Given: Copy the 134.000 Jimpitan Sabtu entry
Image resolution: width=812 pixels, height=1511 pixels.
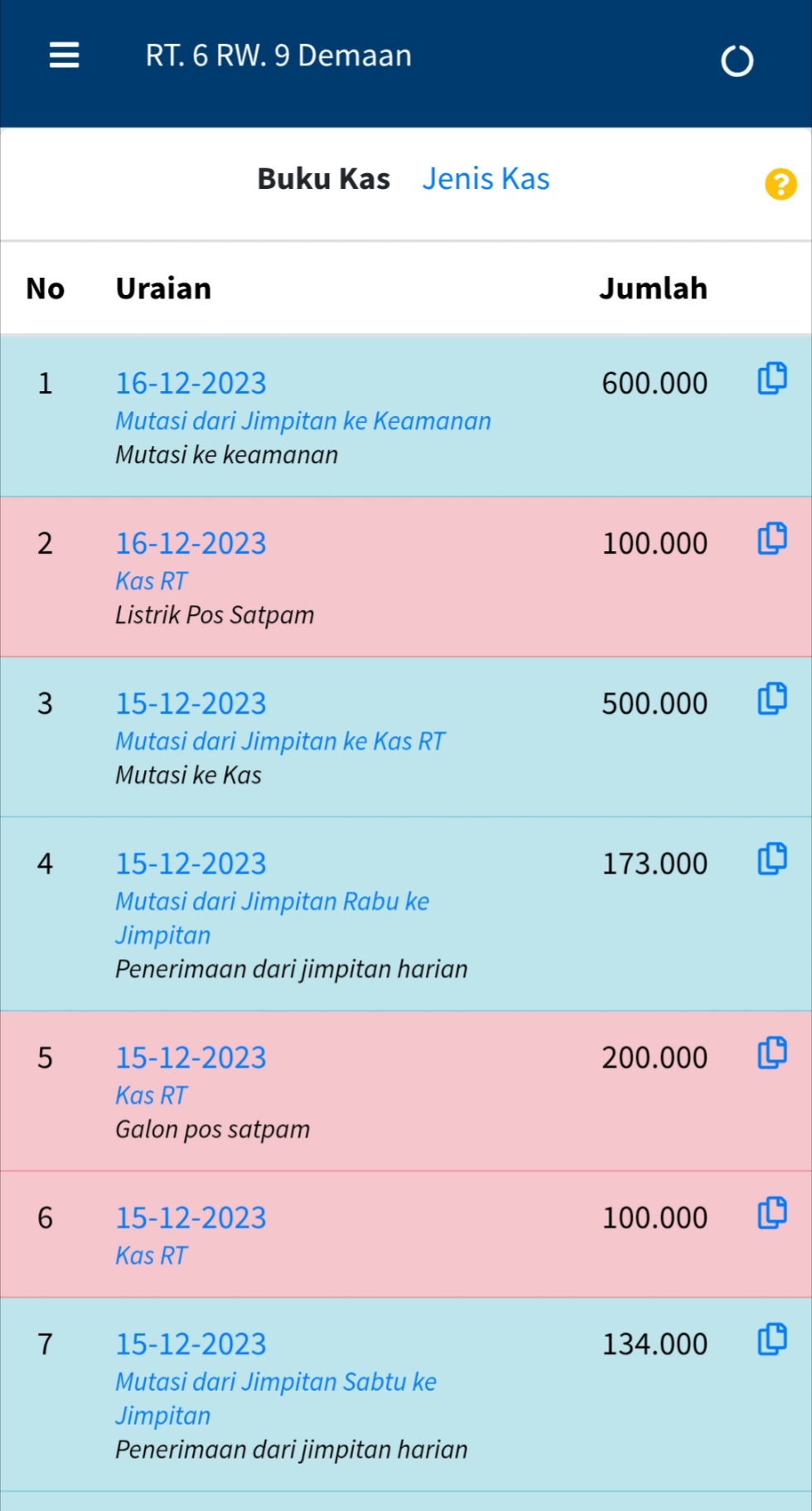Looking at the screenshot, I should click(x=771, y=1339).
